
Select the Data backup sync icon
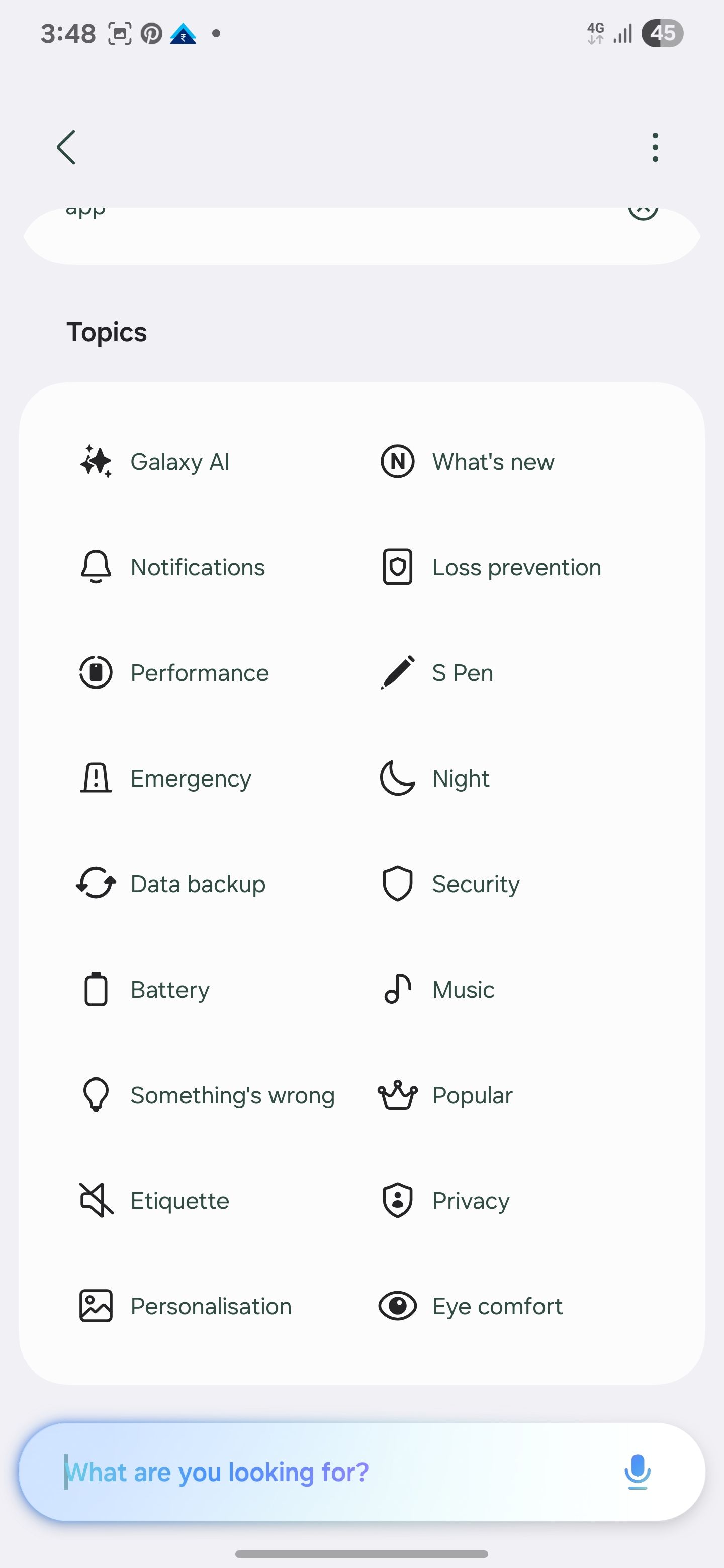(x=96, y=883)
